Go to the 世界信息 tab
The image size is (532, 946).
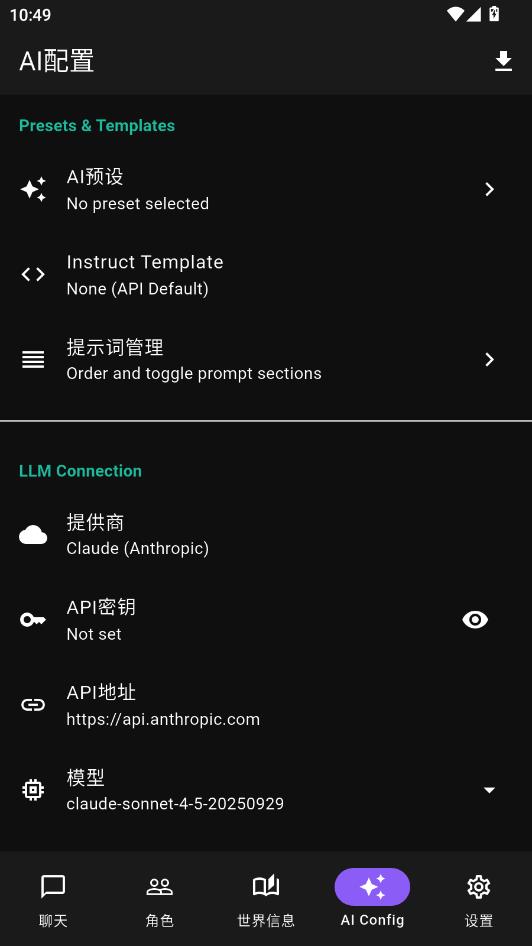click(x=266, y=899)
